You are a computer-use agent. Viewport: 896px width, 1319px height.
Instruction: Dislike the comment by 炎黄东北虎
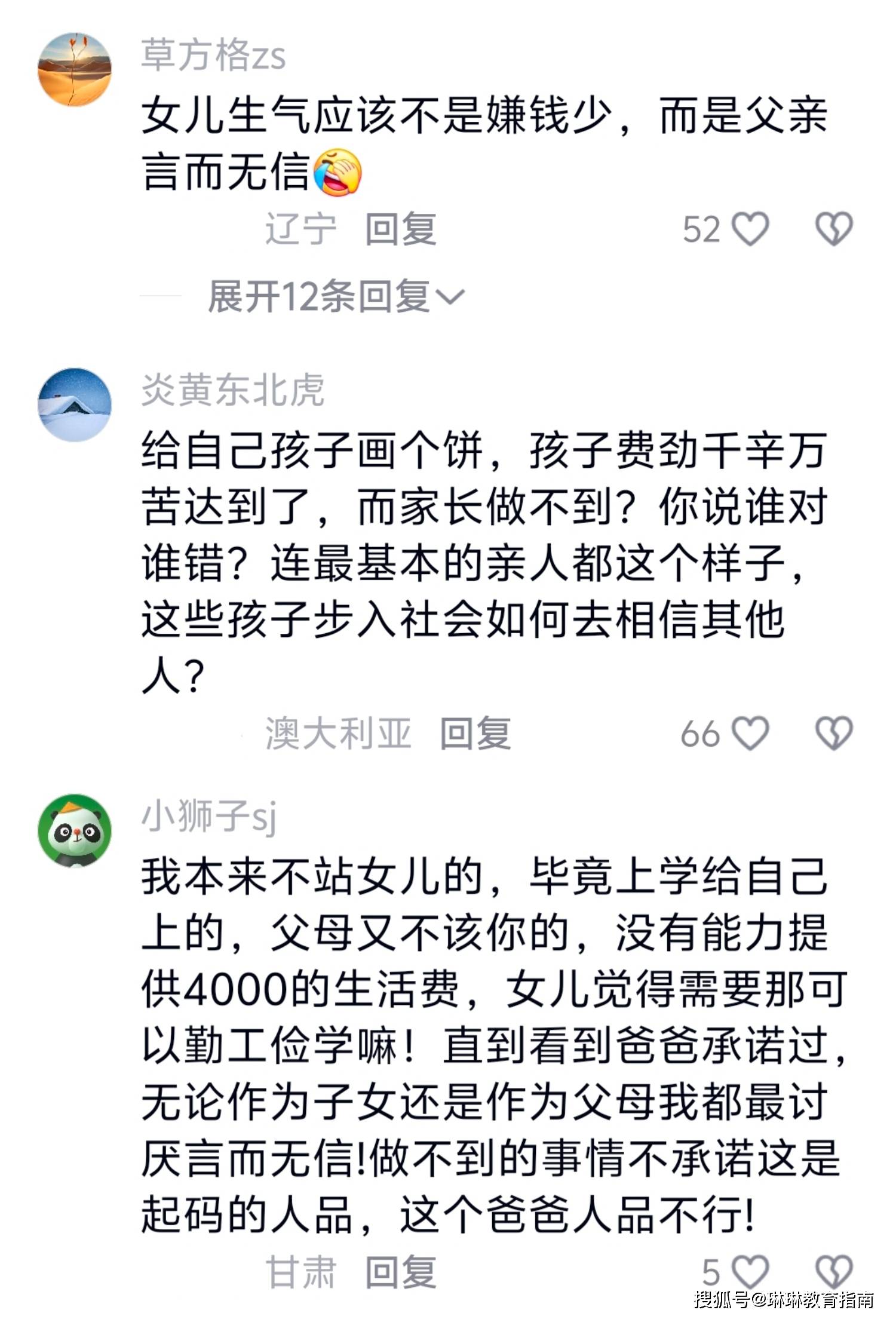pos(834,733)
